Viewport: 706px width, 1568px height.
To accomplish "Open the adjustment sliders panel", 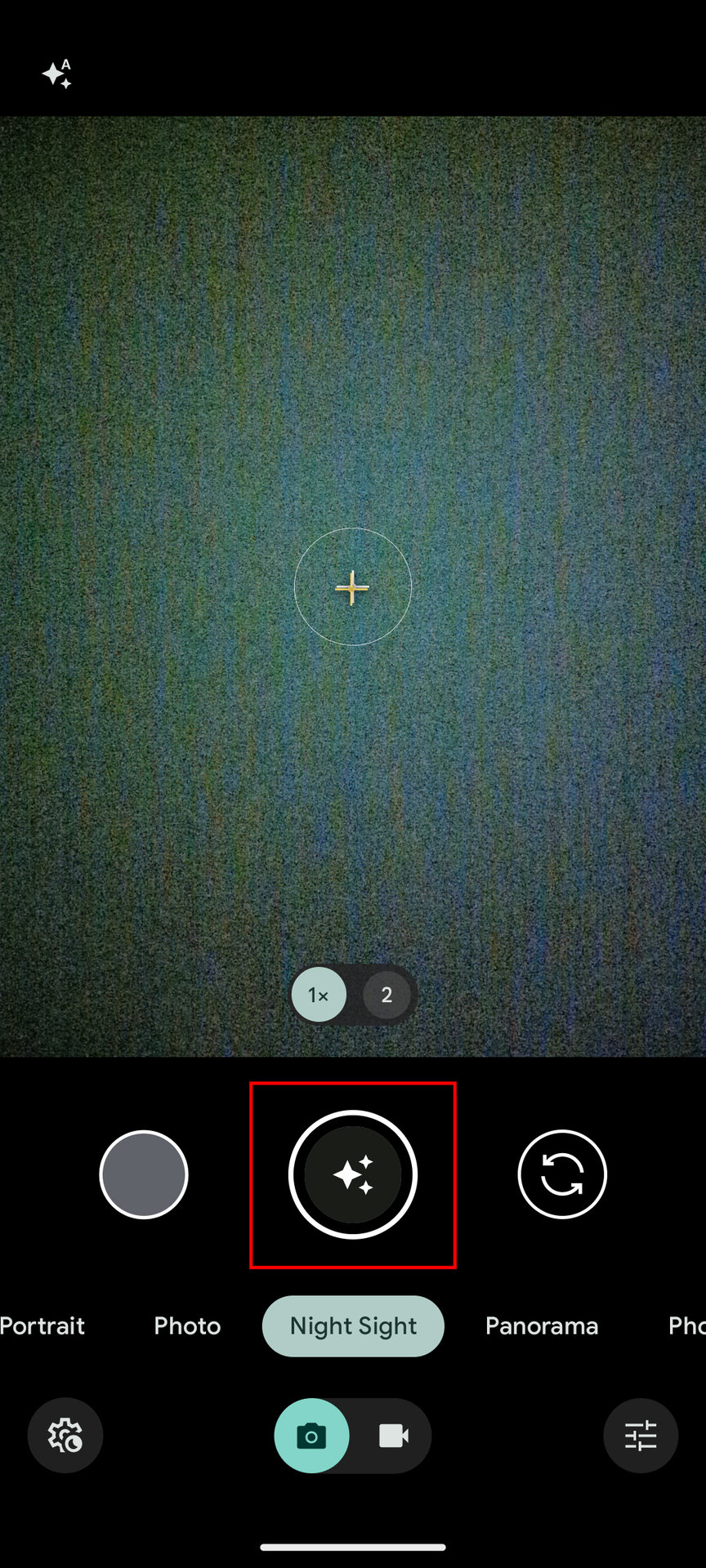I will point(641,1436).
